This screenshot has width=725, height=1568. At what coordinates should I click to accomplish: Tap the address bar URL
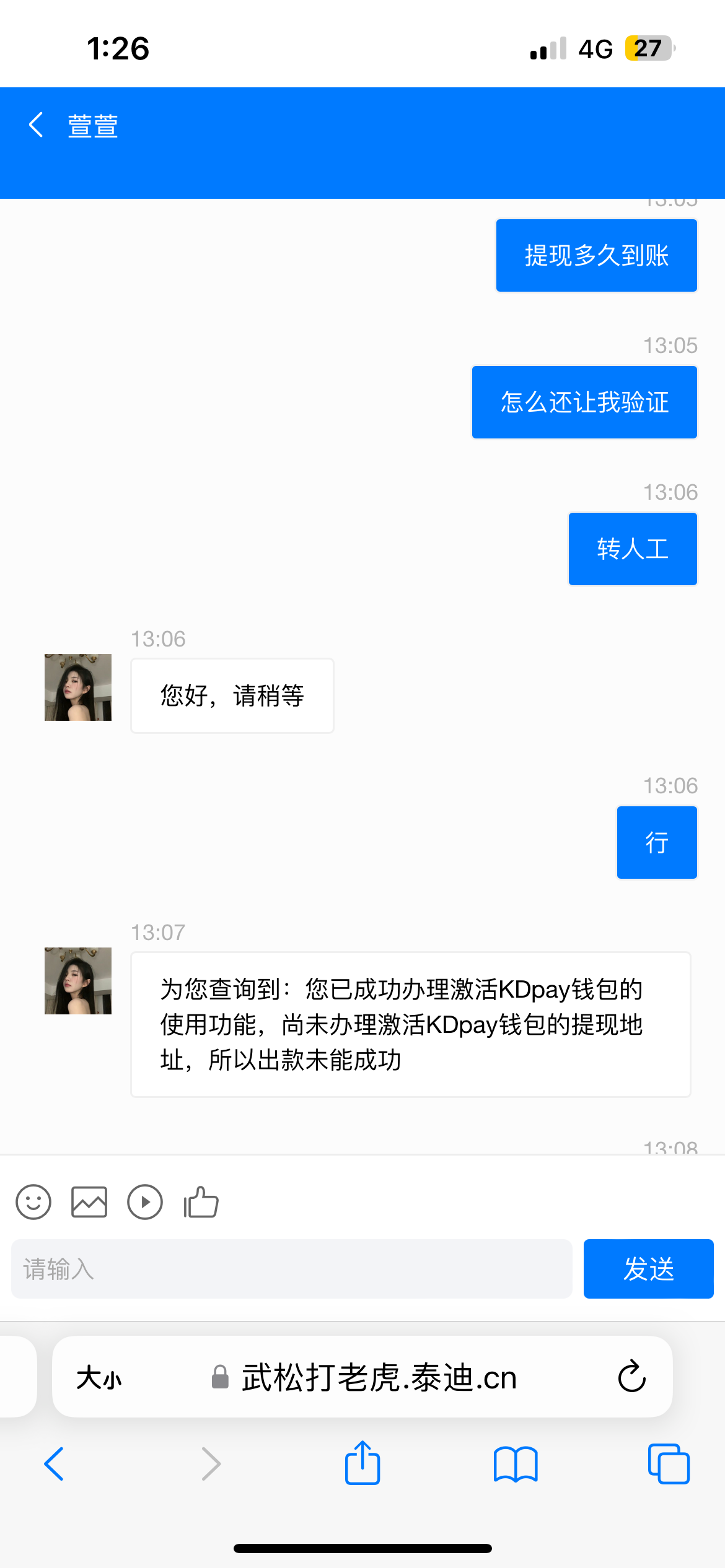point(378,1378)
